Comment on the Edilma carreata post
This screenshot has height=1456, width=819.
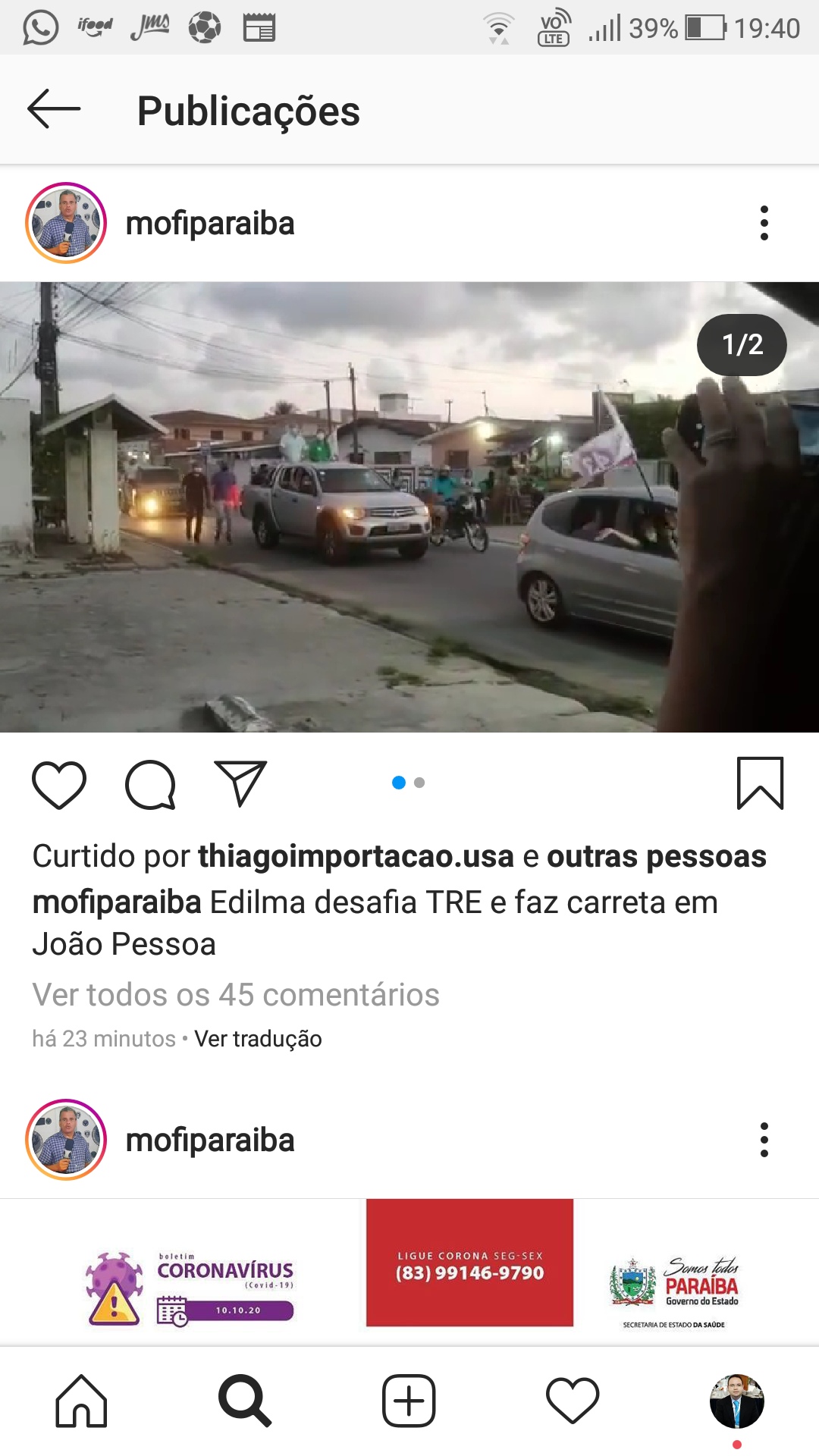(x=150, y=784)
